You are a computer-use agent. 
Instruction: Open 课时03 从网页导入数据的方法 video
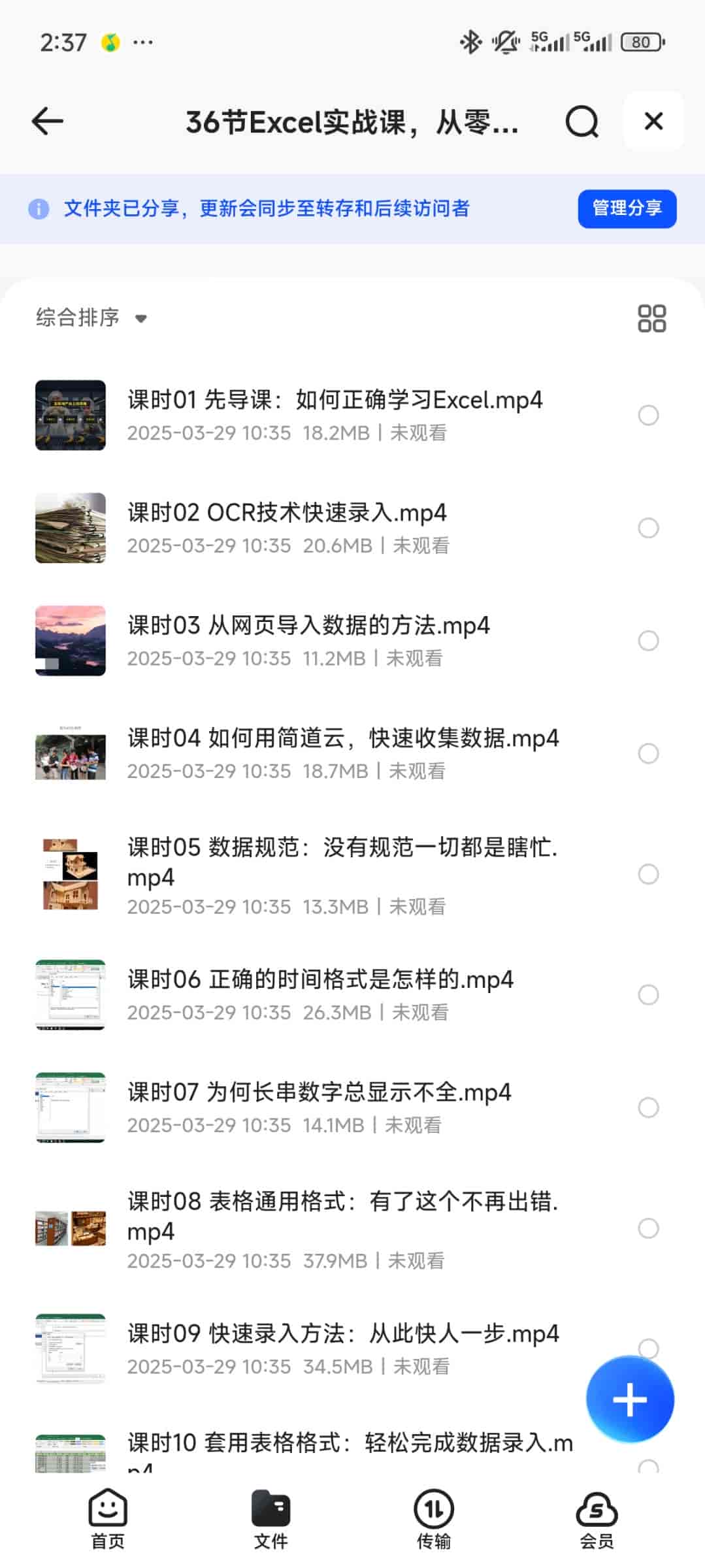308,626
